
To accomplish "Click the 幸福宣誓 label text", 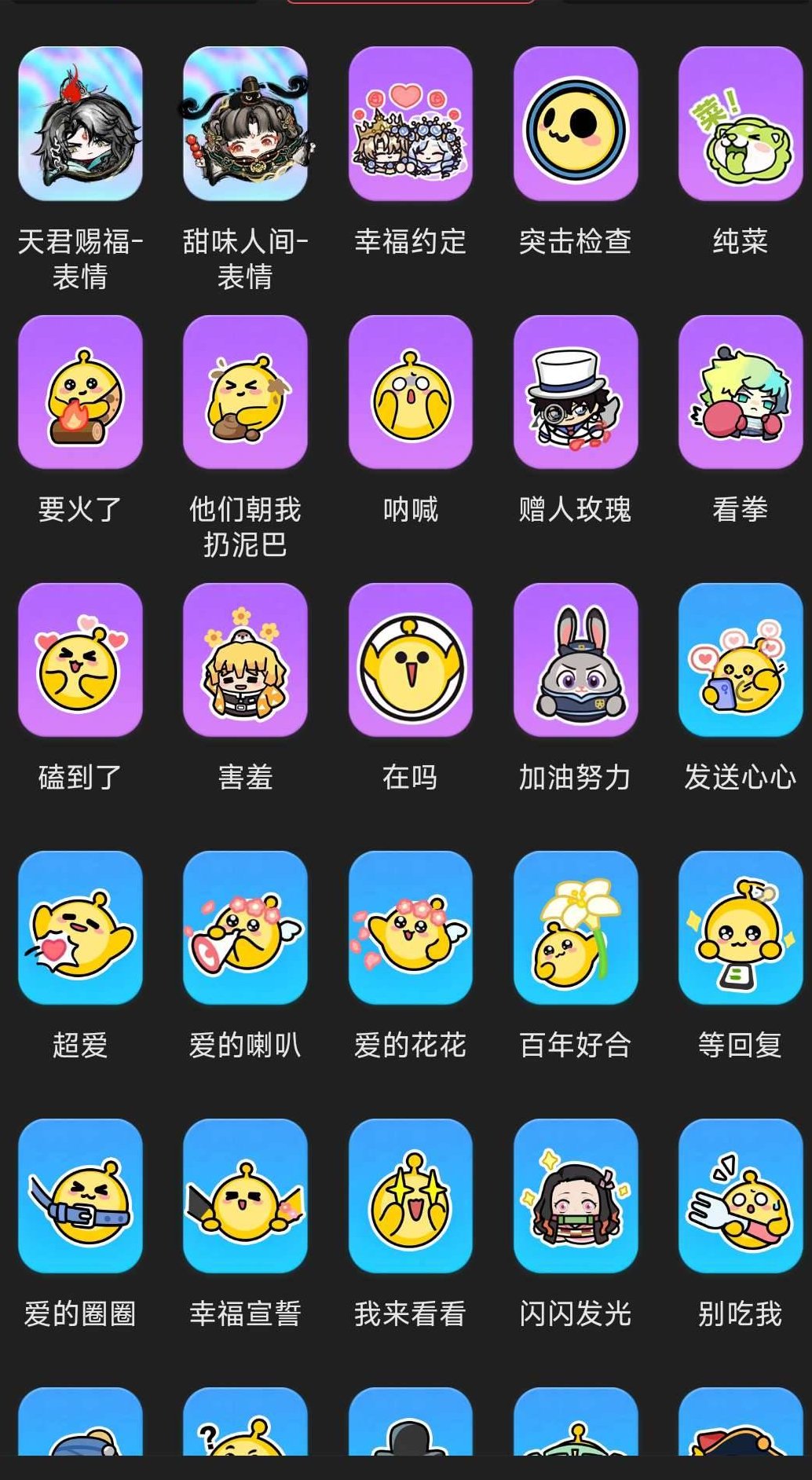I will (244, 1310).
